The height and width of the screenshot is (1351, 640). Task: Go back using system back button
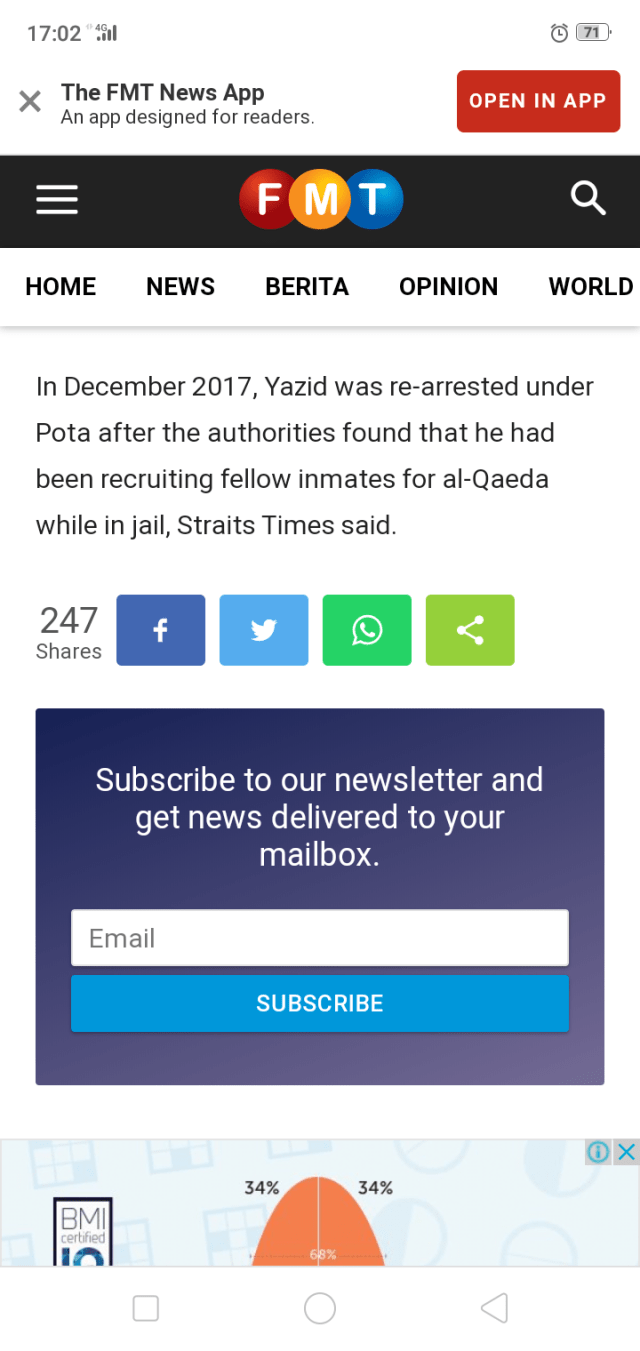tap(494, 1308)
